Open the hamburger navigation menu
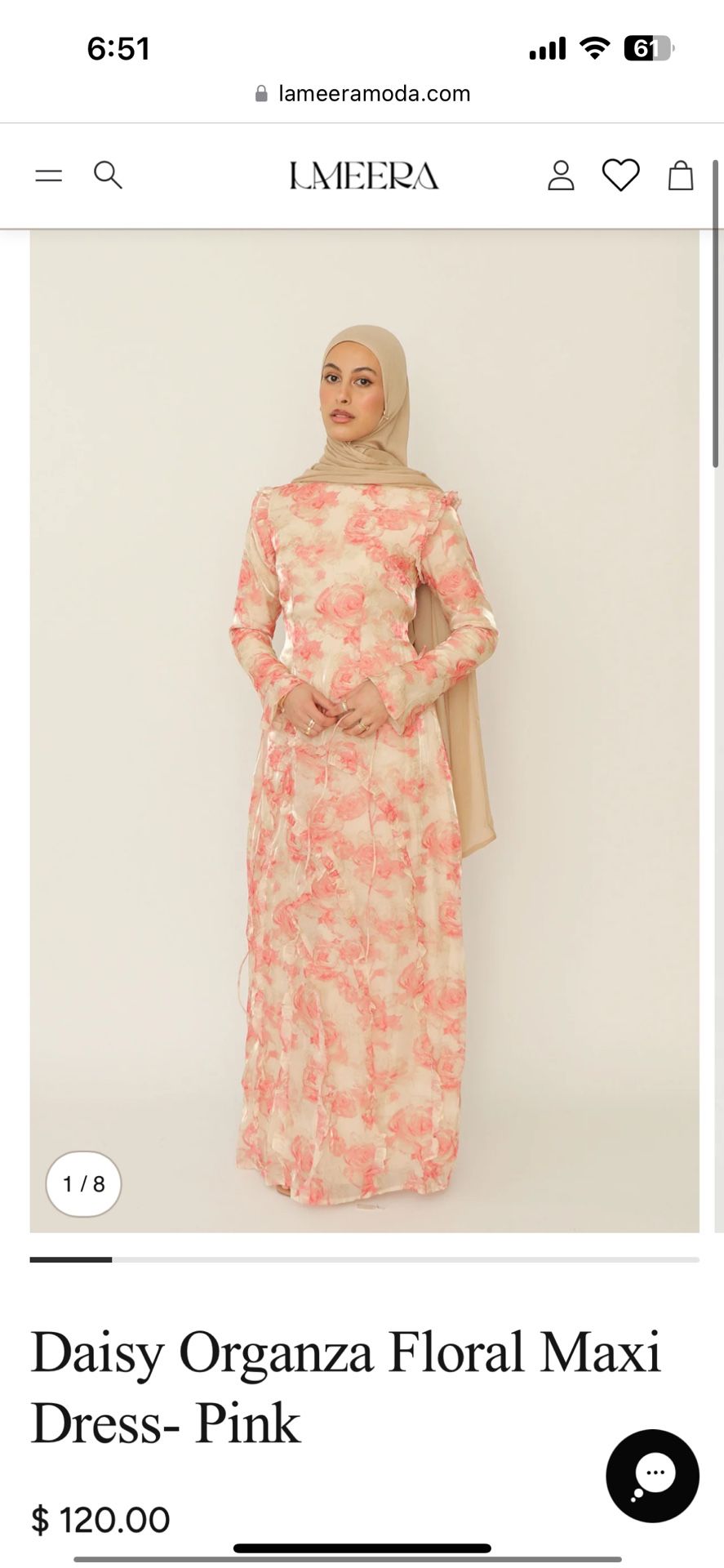The height and width of the screenshot is (1568, 724). 48,175
